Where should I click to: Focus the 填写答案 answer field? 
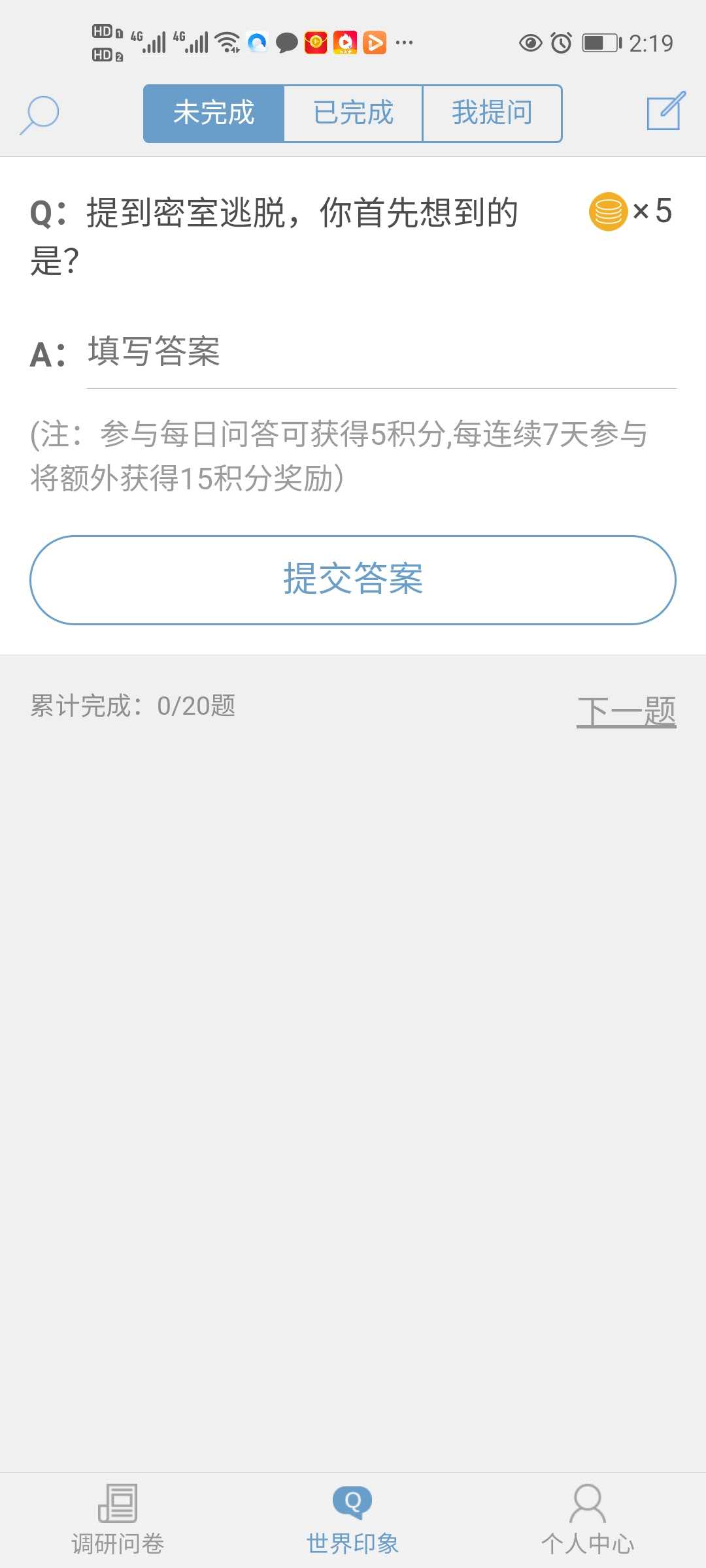[x=381, y=353]
